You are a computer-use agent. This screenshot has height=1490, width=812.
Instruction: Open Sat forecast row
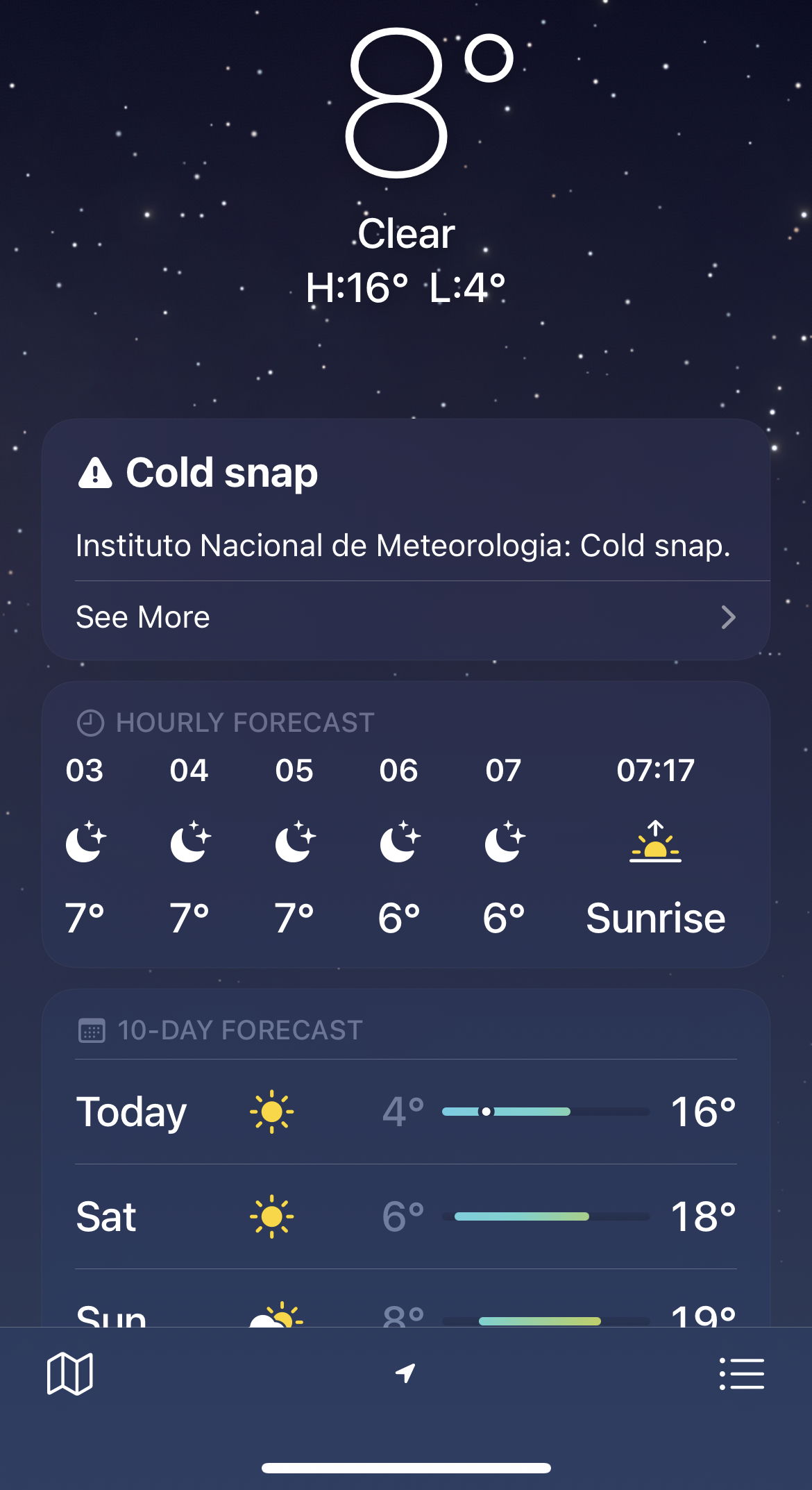click(x=405, y=1216)
